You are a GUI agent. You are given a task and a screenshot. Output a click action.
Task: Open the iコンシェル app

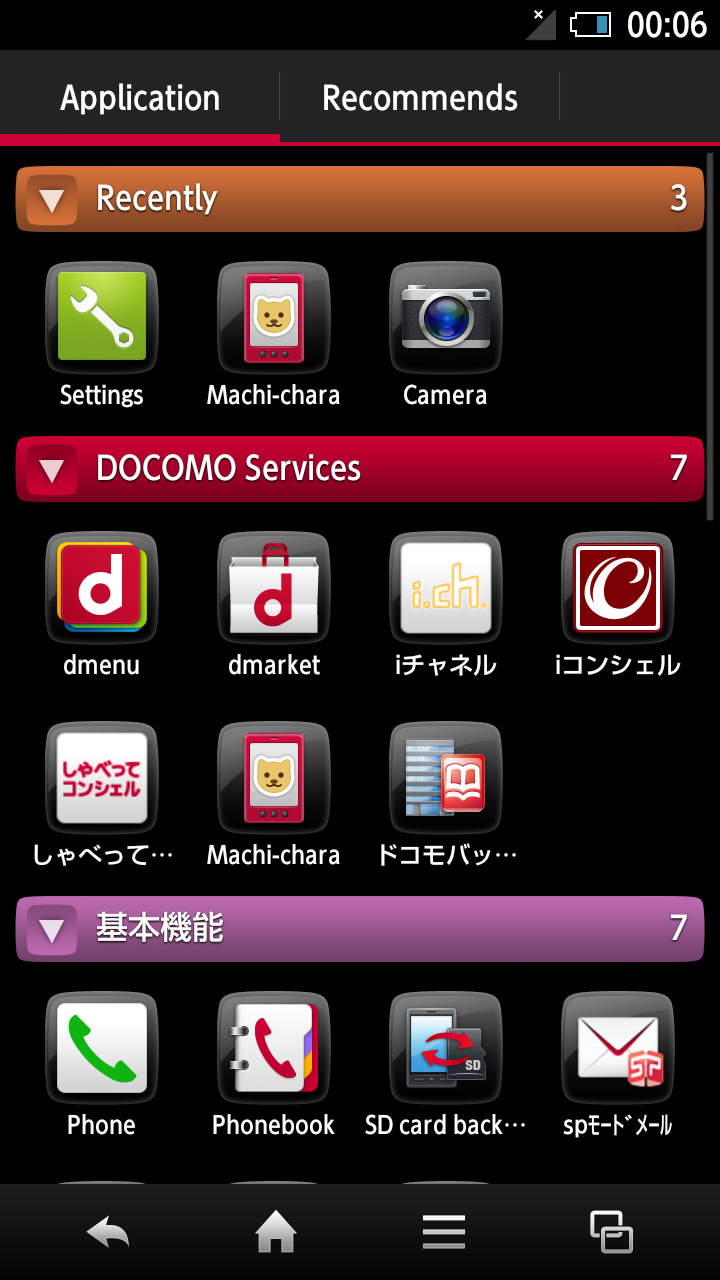coord(617,588)
